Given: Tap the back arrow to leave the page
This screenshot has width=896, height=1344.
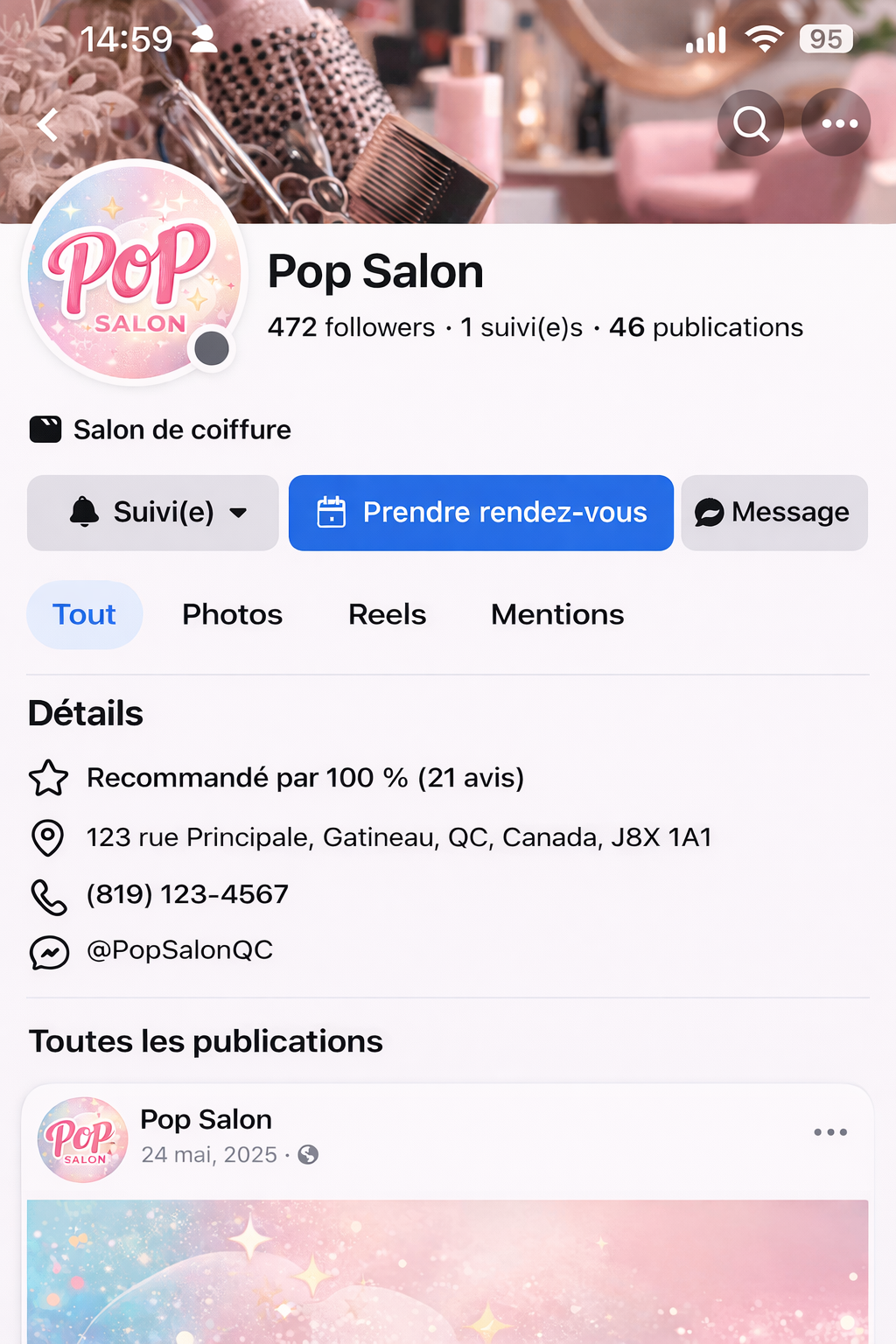Looking at the screenshot, I should point(47,124).
